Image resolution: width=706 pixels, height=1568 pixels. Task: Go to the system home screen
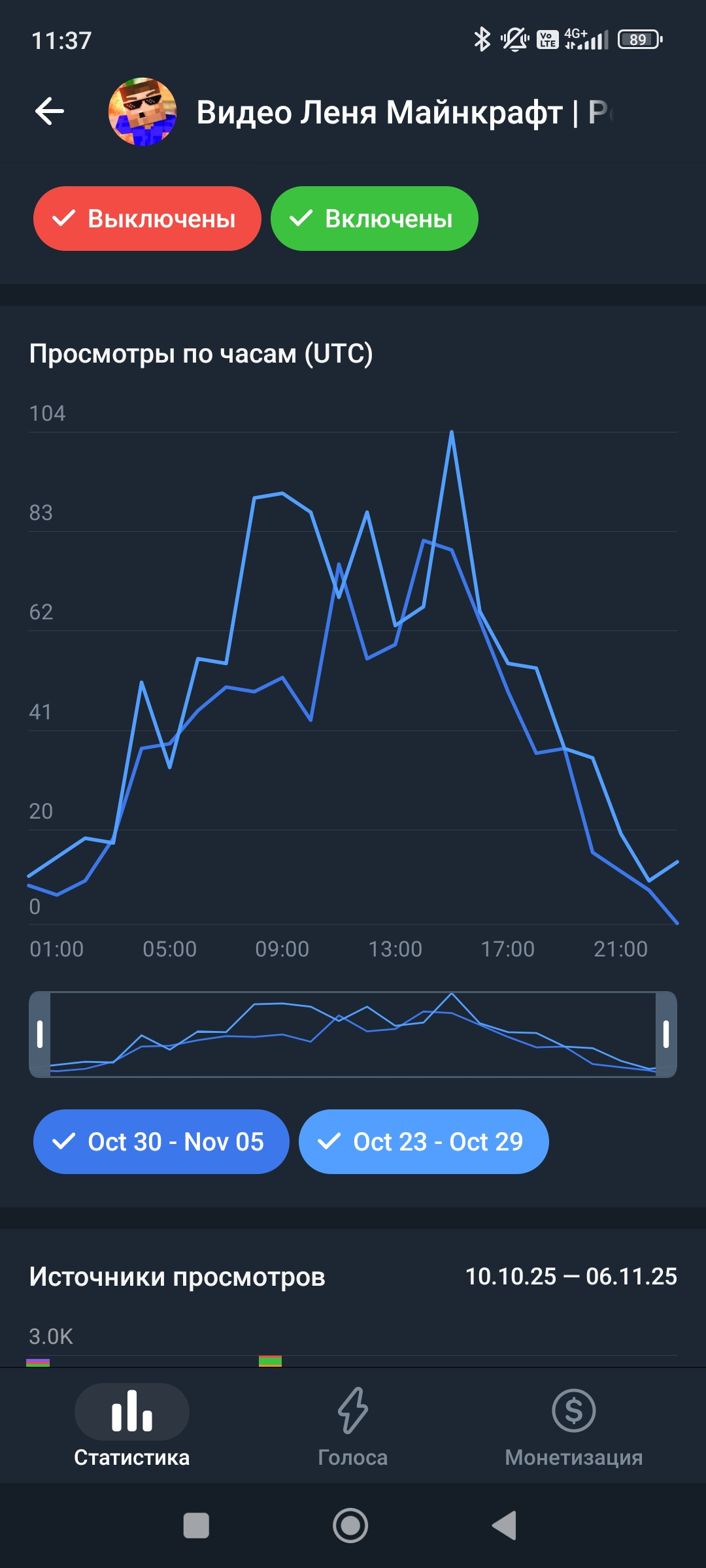350,1526
